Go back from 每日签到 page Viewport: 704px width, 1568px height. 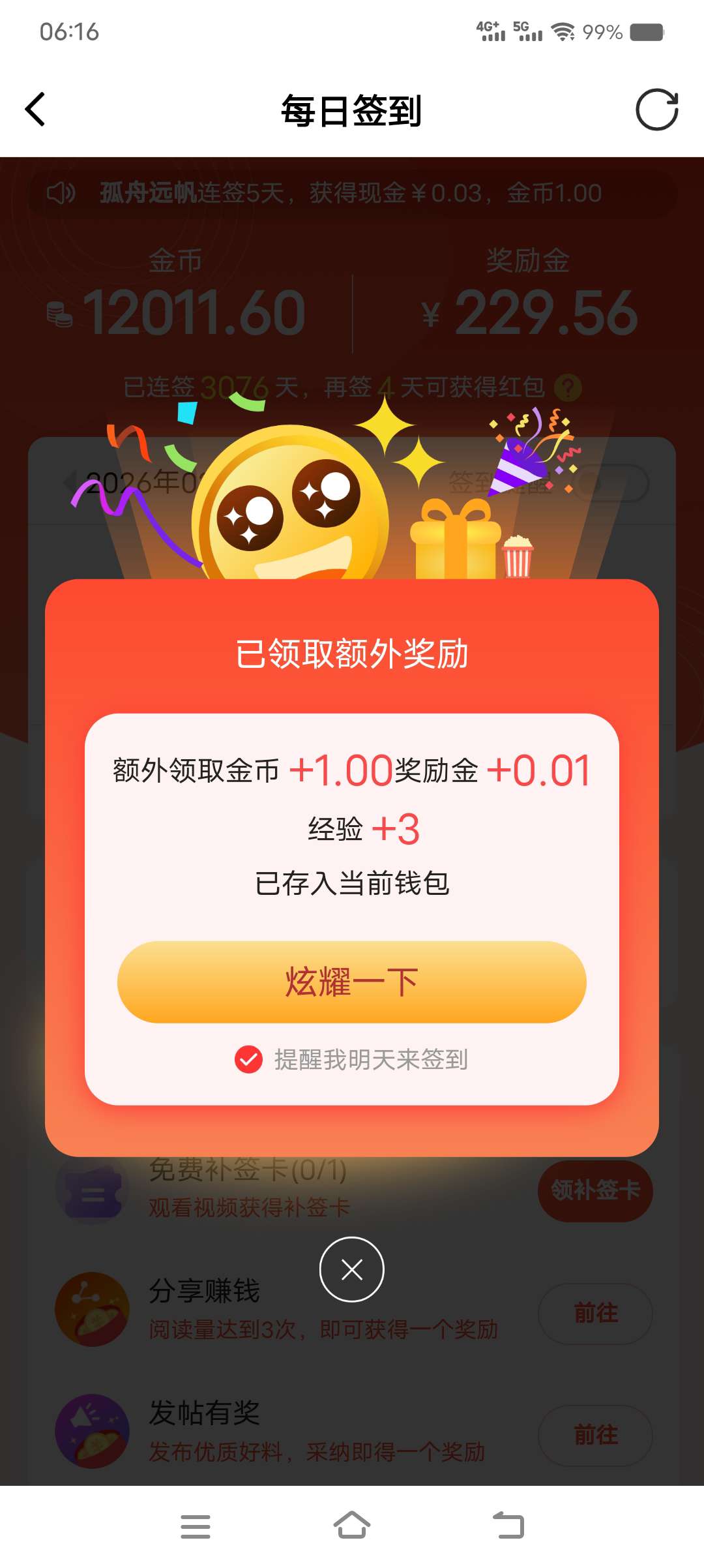(x=36, y=110)
